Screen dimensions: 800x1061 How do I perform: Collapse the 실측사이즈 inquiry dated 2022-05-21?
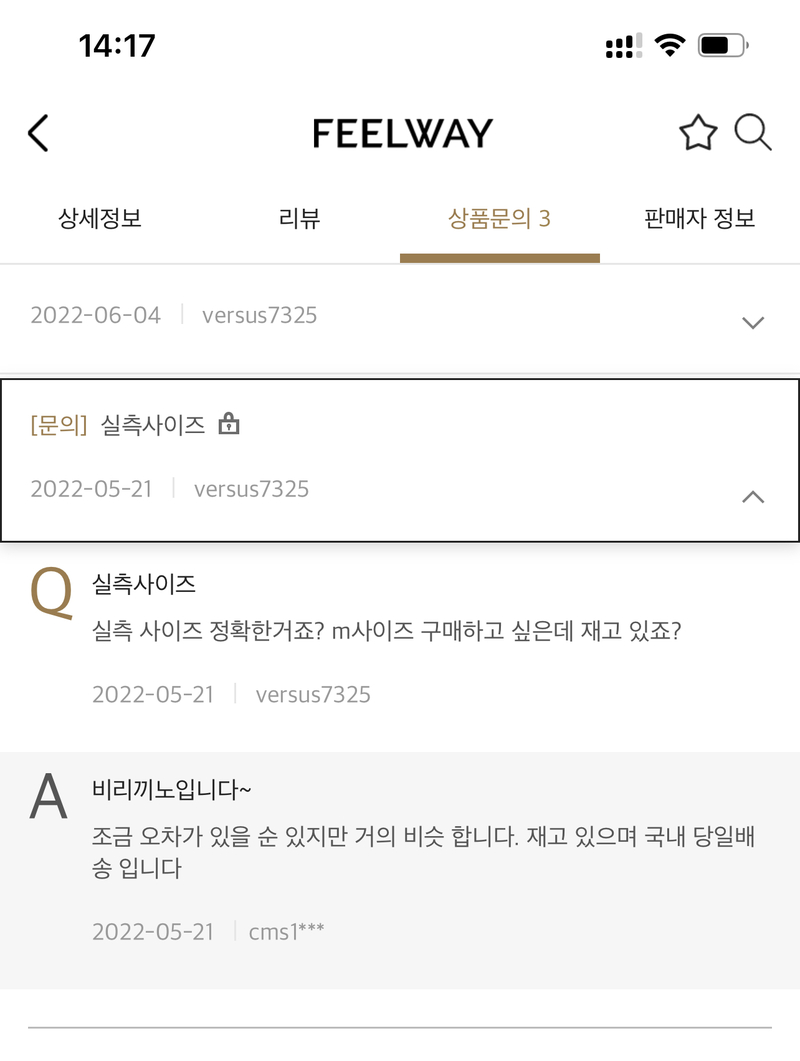click(x=753, y=496)
